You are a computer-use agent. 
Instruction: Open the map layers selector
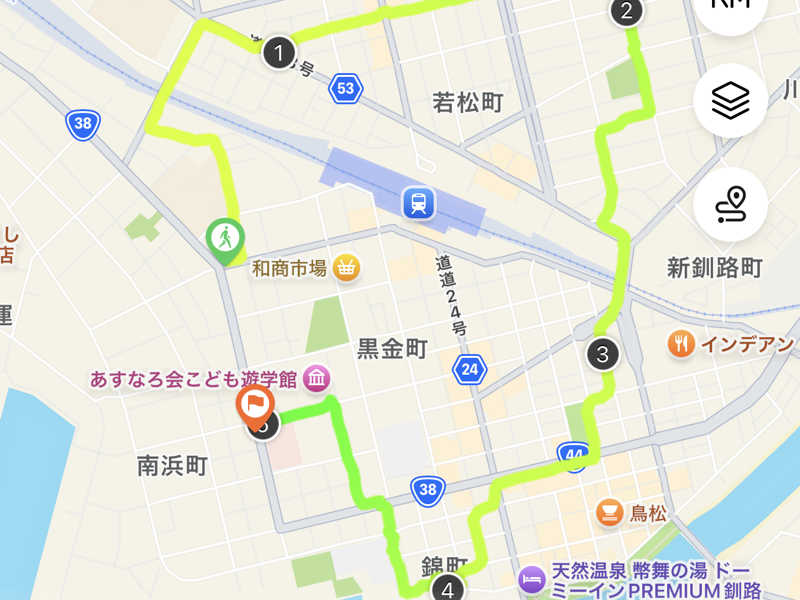click(x=730, y=100)
